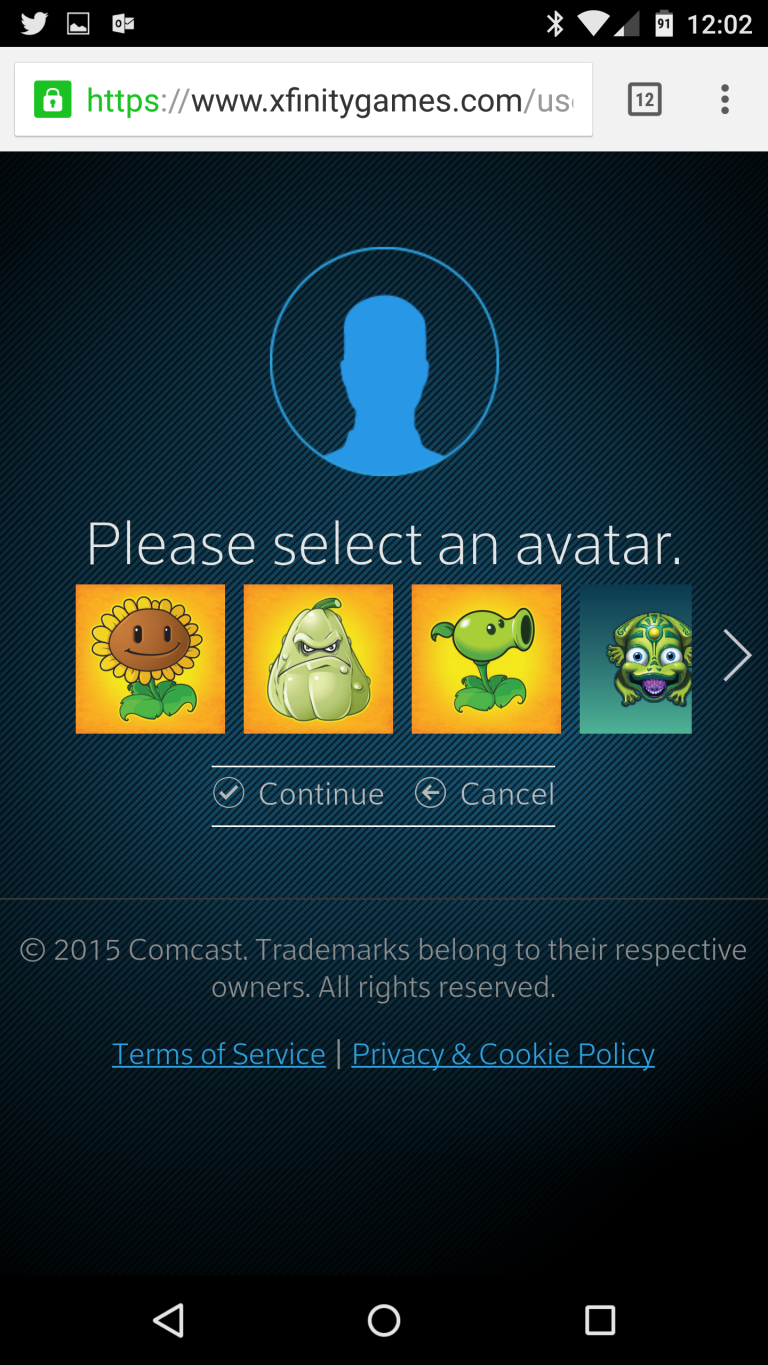
Task: Open the Outlook notification icon
Action: (x=123, y=22)
